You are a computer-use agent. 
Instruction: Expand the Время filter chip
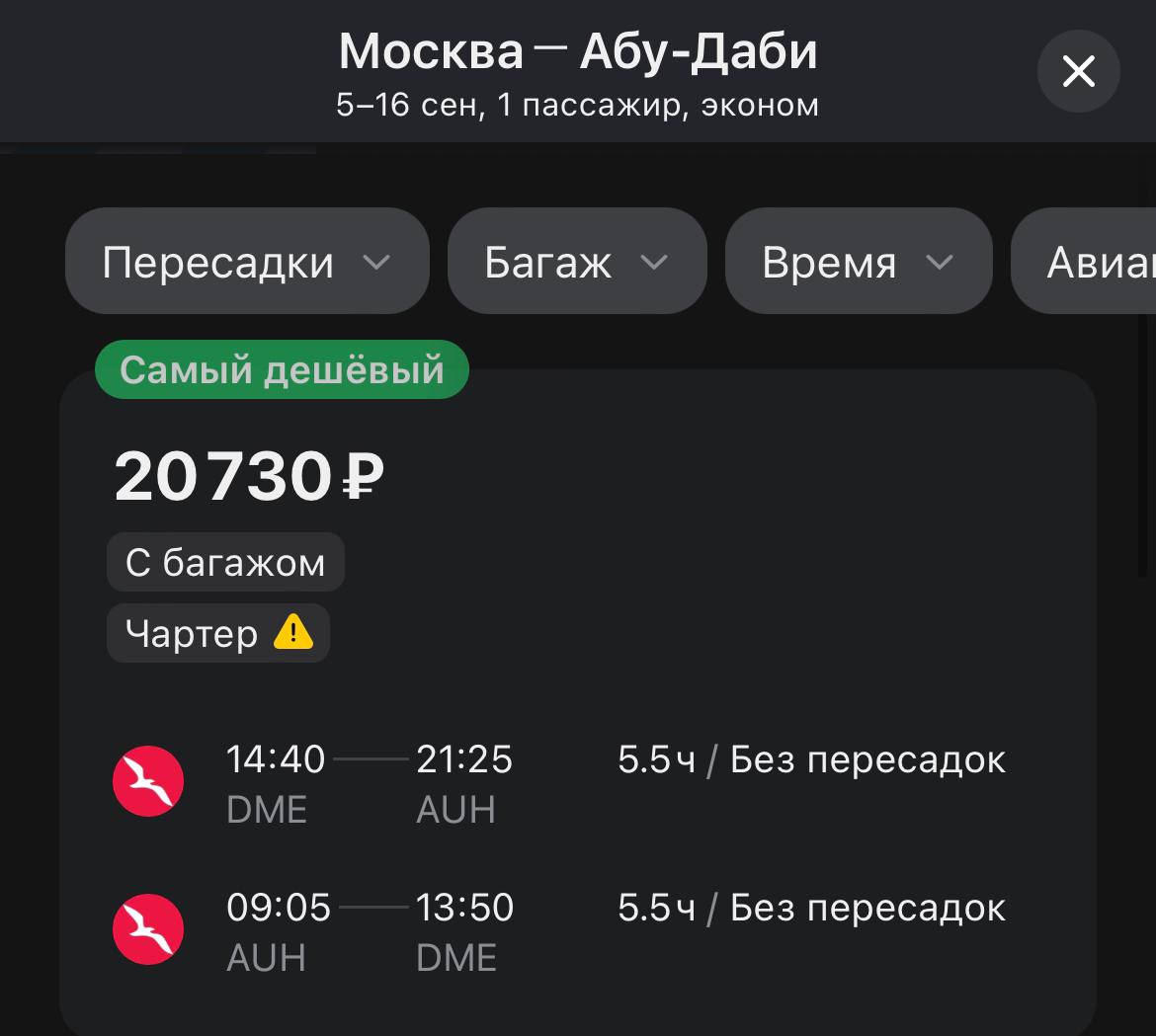click(x=858, y=262)
